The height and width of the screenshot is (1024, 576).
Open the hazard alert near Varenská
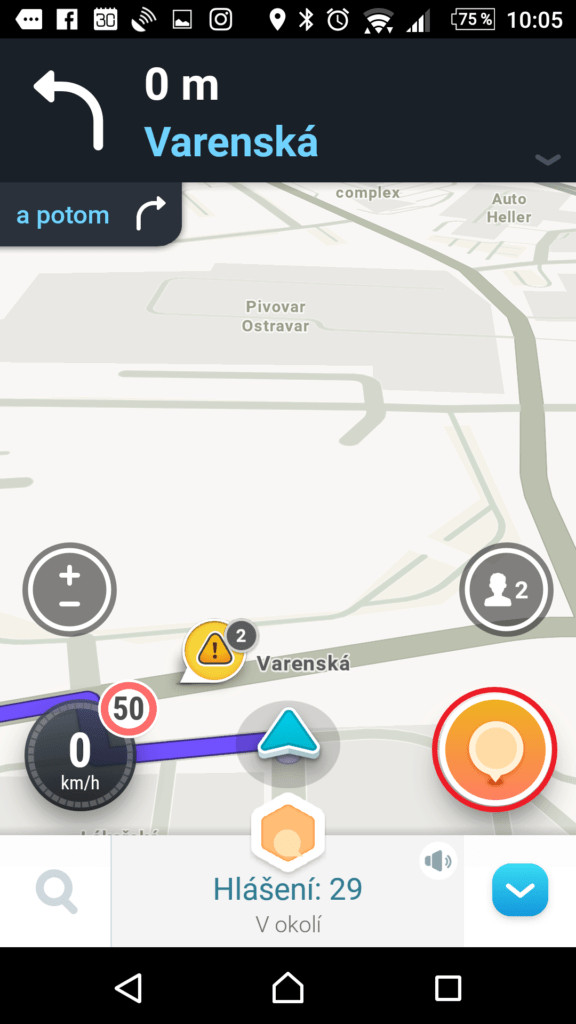click(x=211, y=650)
